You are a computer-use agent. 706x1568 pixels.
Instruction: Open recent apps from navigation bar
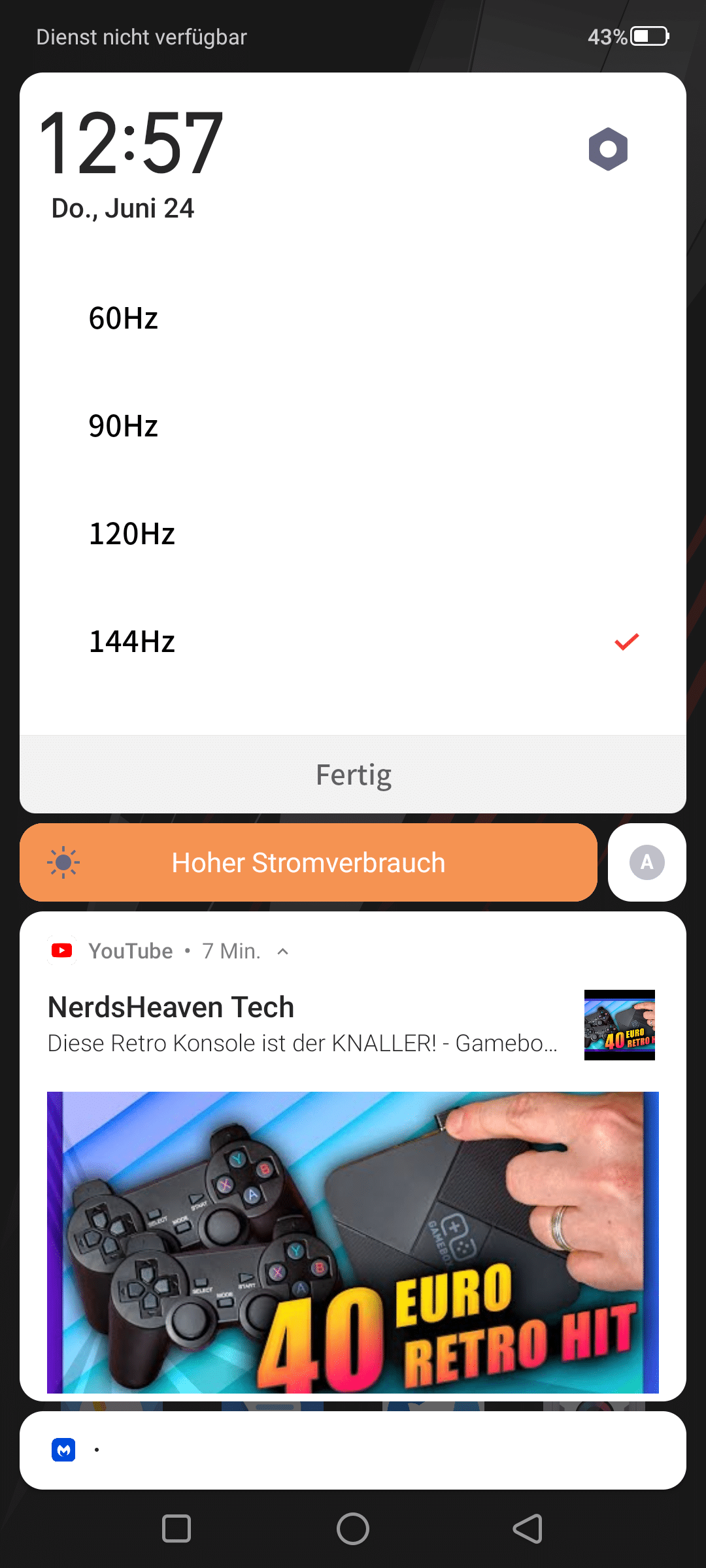tap(176, 1529)
